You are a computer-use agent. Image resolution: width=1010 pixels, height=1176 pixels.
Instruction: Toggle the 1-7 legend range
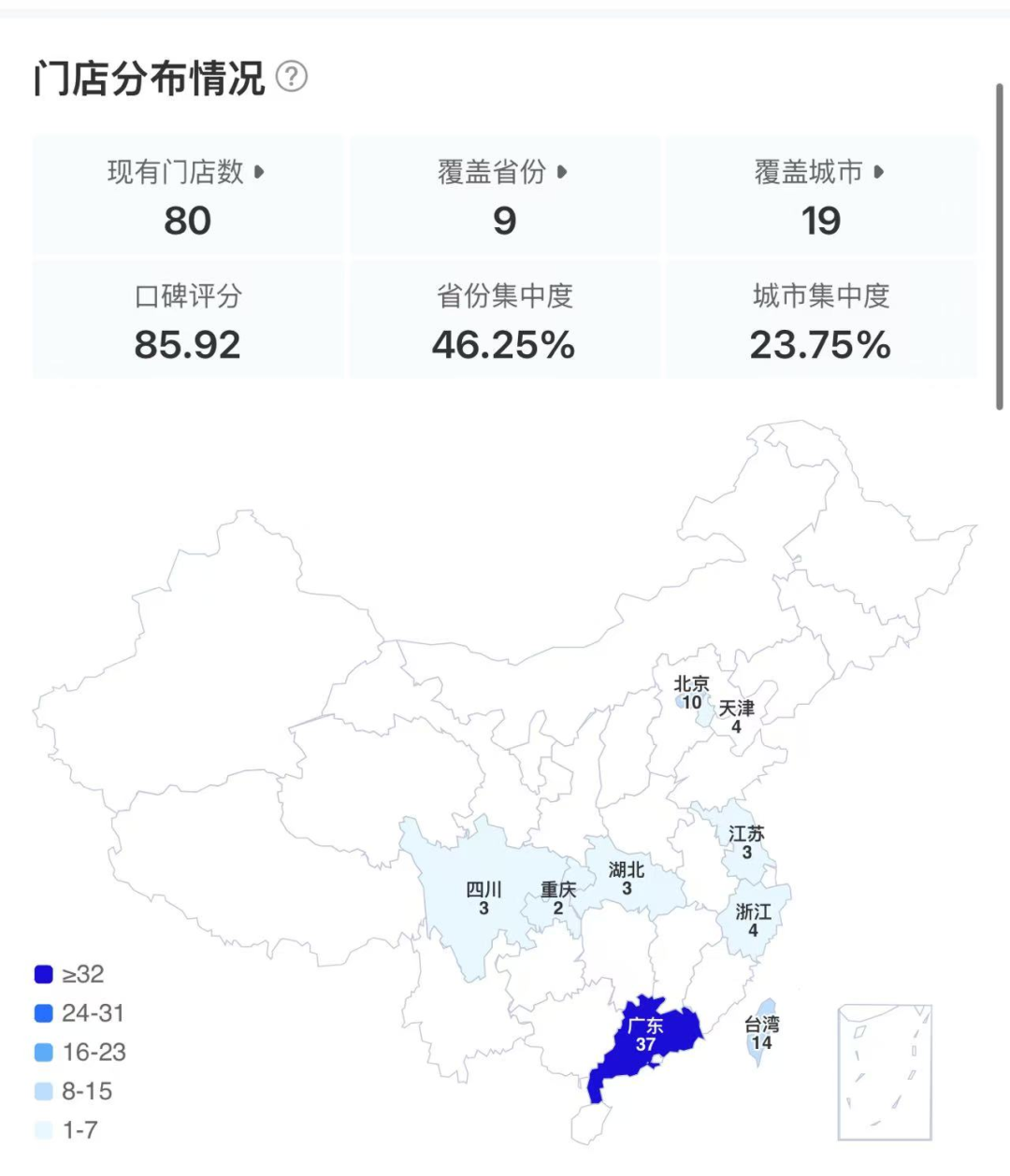tap(65, 1130)
